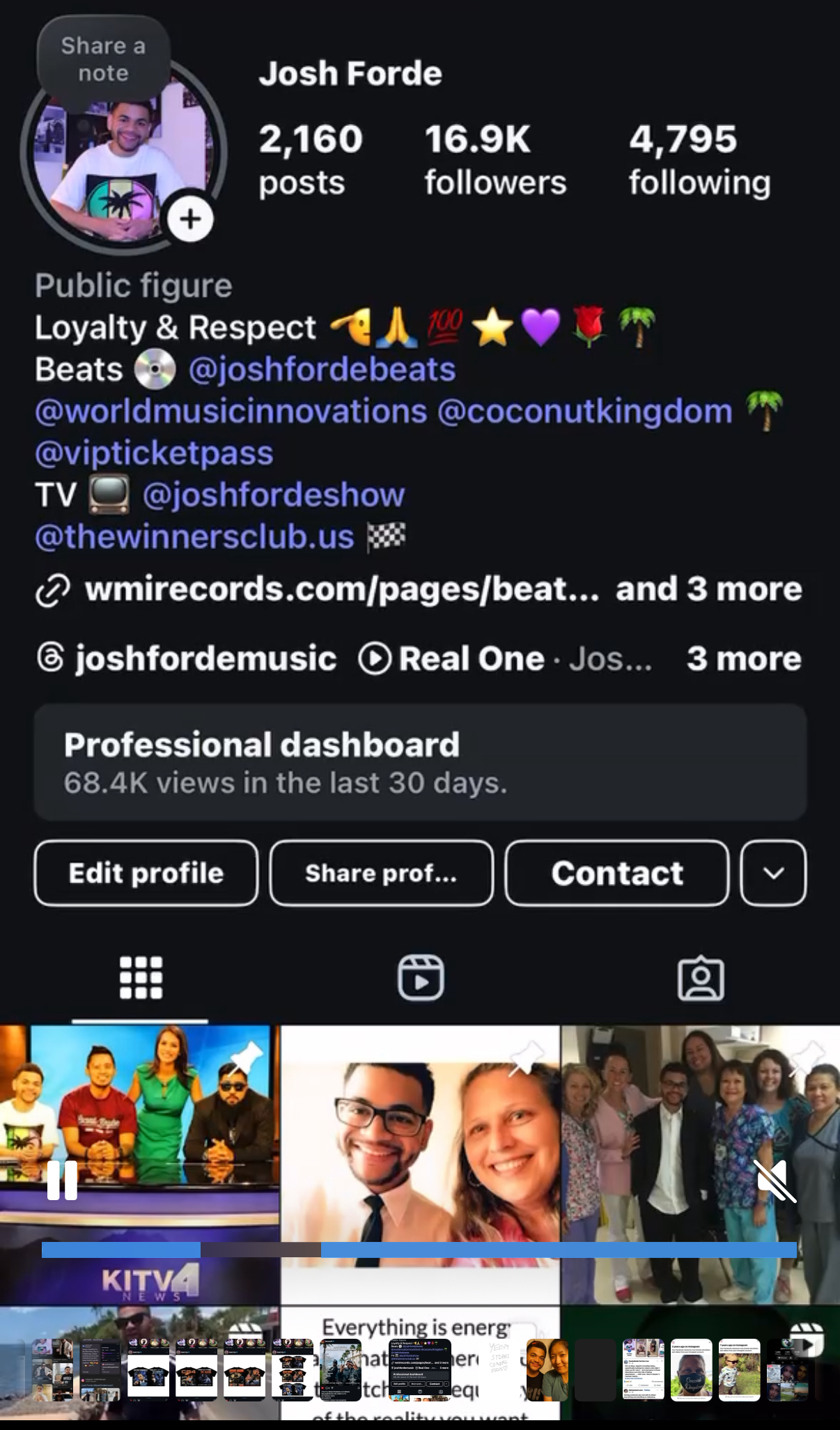
Task: Open the followers list
Action: pos(495,160)
